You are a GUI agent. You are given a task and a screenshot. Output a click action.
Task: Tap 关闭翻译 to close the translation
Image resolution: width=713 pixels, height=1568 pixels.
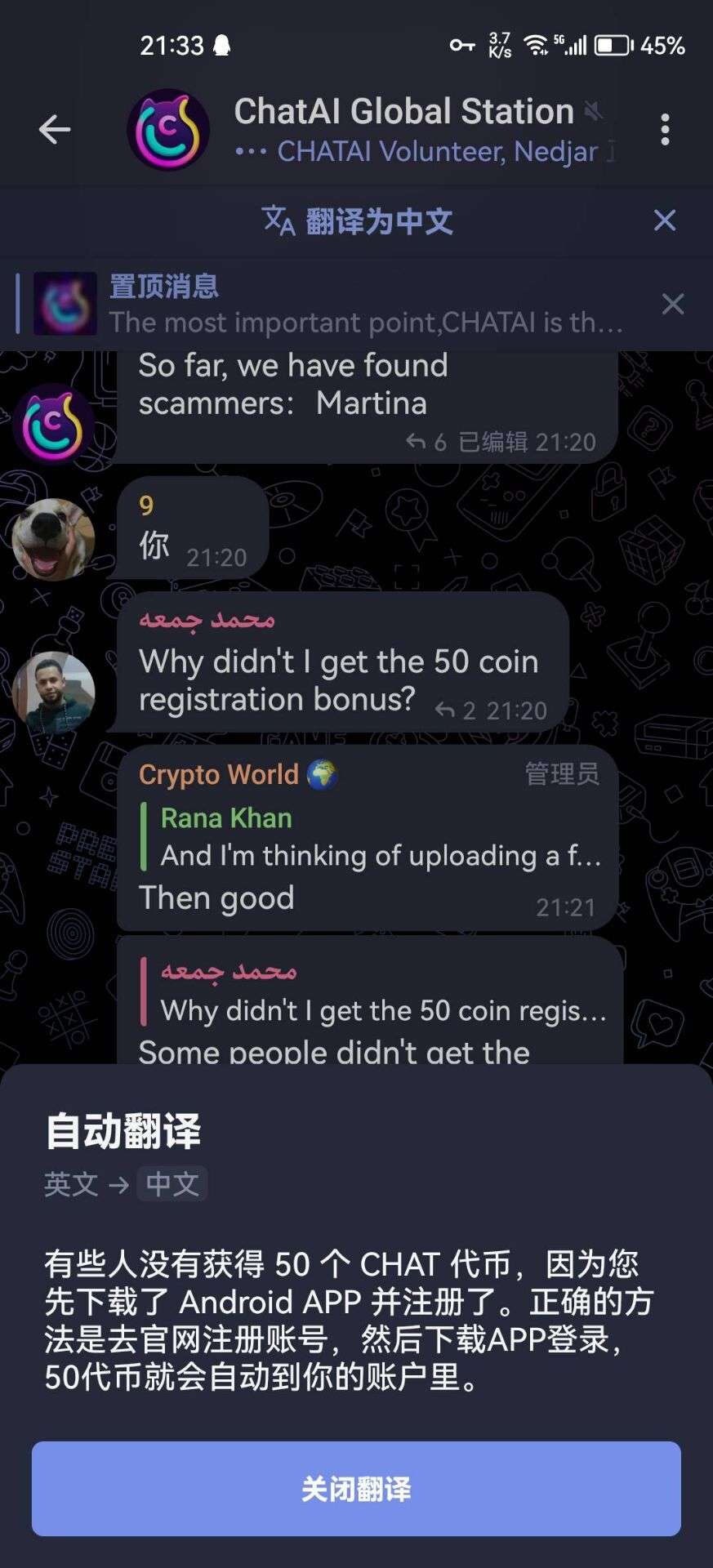(356, 1488)
